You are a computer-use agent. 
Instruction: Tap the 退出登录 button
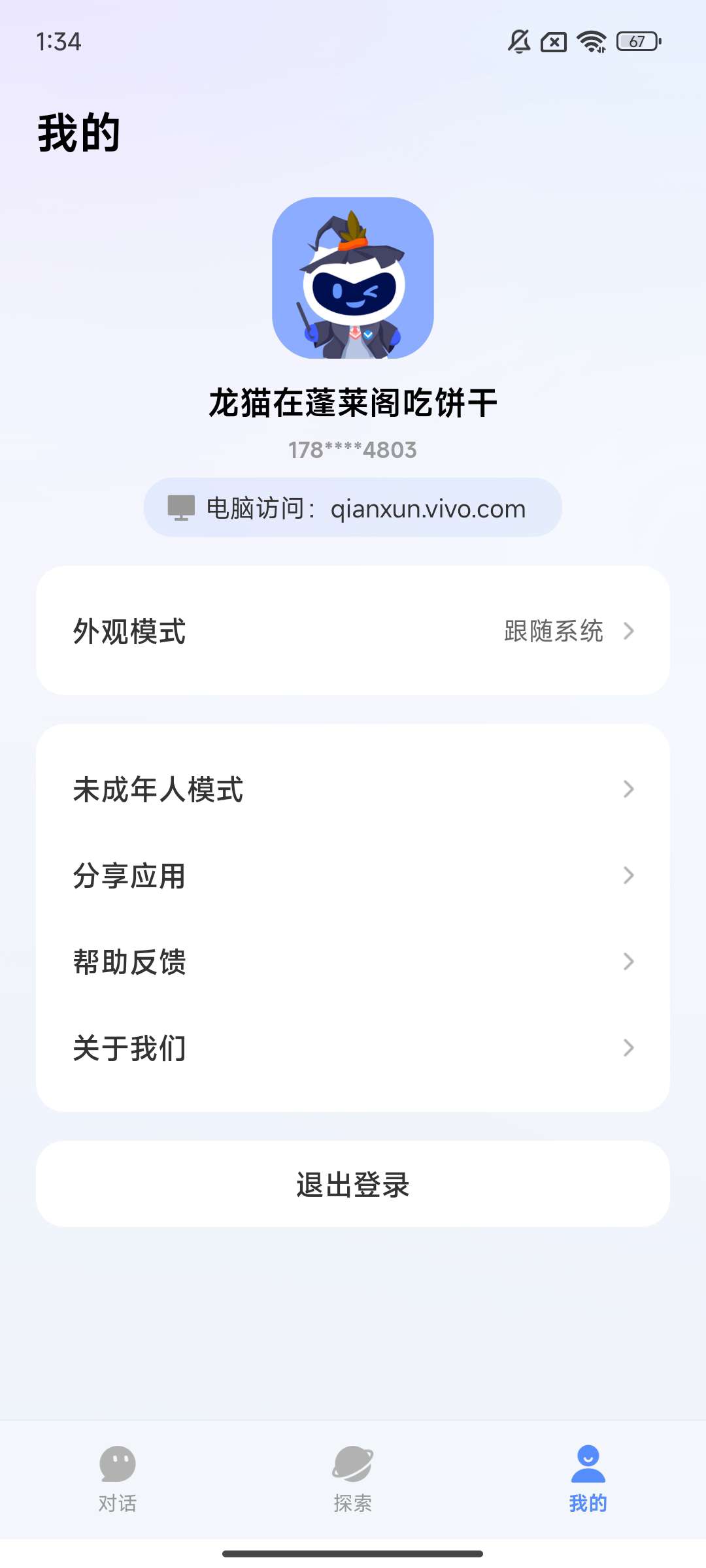[x=353, y=1184]
